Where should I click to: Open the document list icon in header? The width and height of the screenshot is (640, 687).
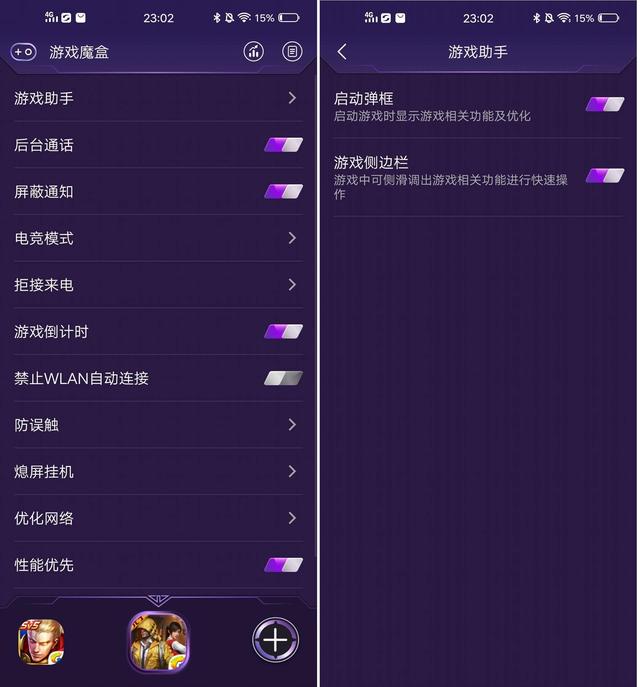pos(292,52)
